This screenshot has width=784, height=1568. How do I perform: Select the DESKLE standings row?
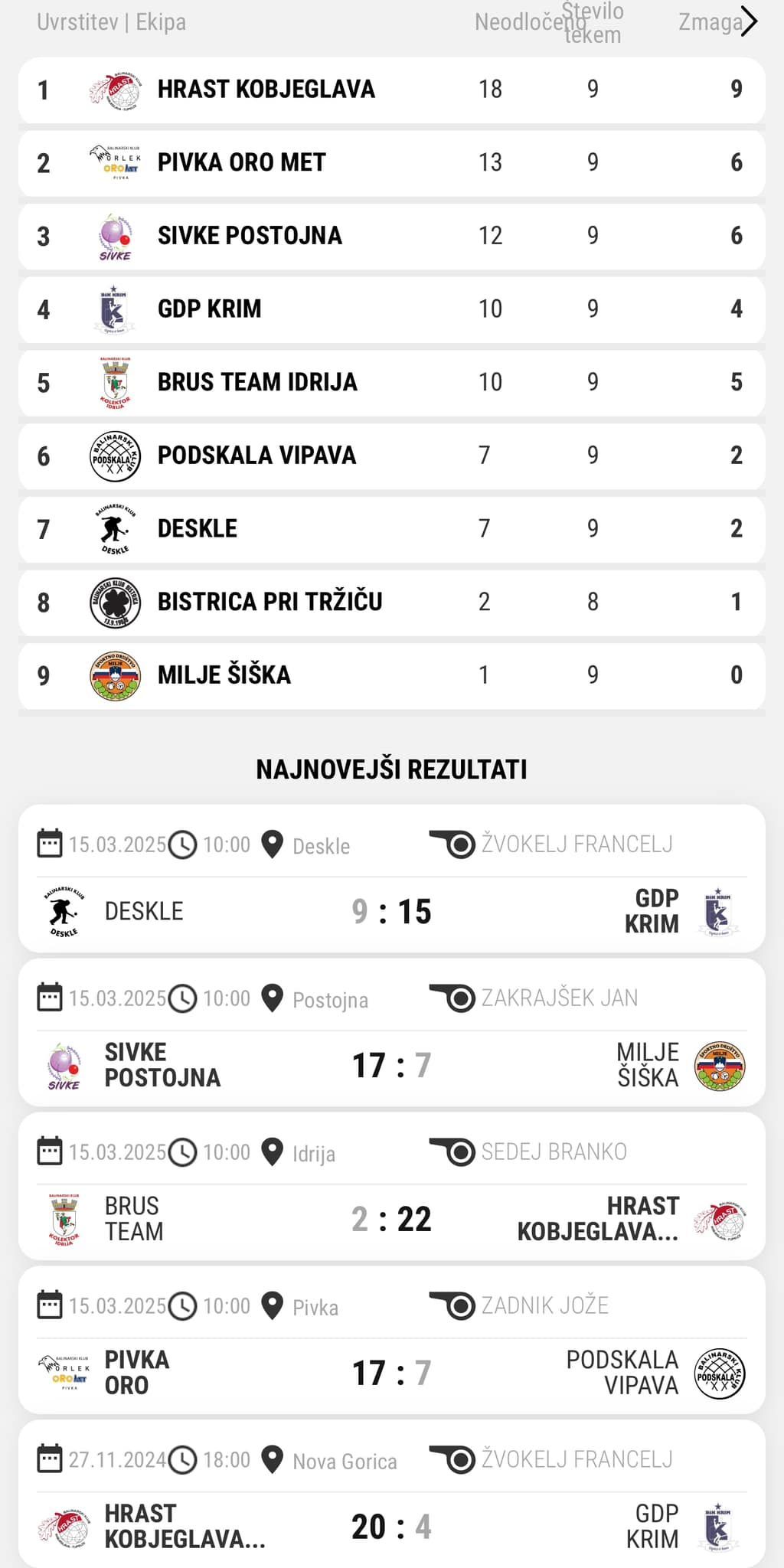(392, 529)
